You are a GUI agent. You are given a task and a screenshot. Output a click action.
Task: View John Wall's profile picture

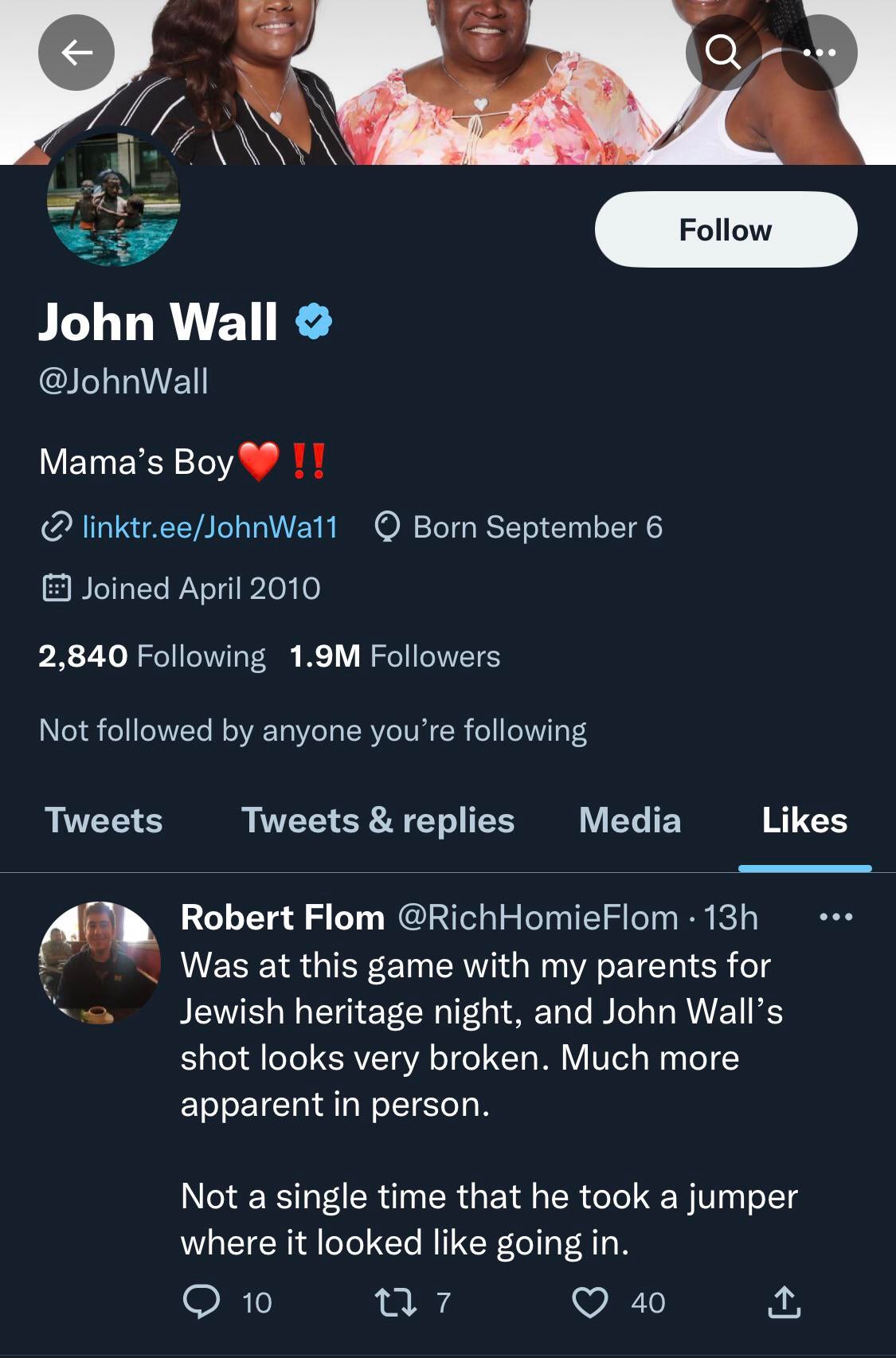pos(114,201)
